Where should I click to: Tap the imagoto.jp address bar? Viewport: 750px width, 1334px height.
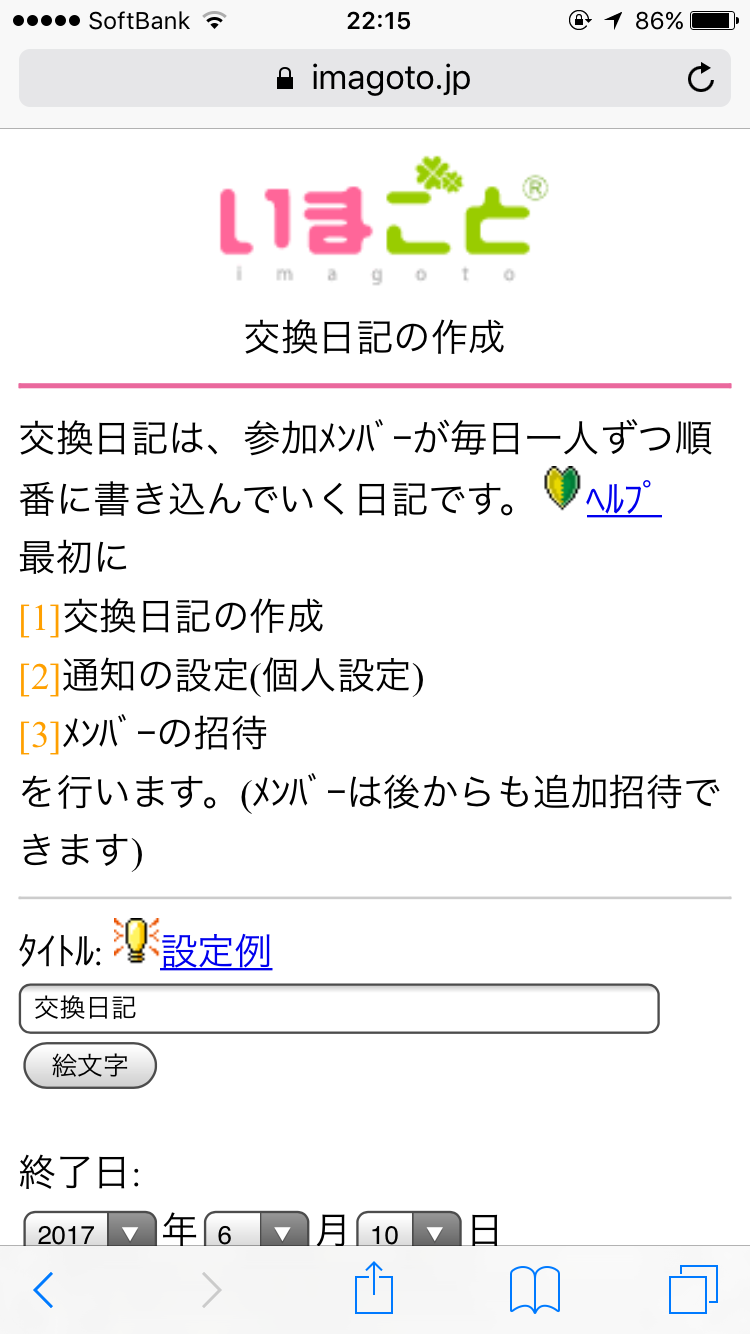tap(375, 78)
